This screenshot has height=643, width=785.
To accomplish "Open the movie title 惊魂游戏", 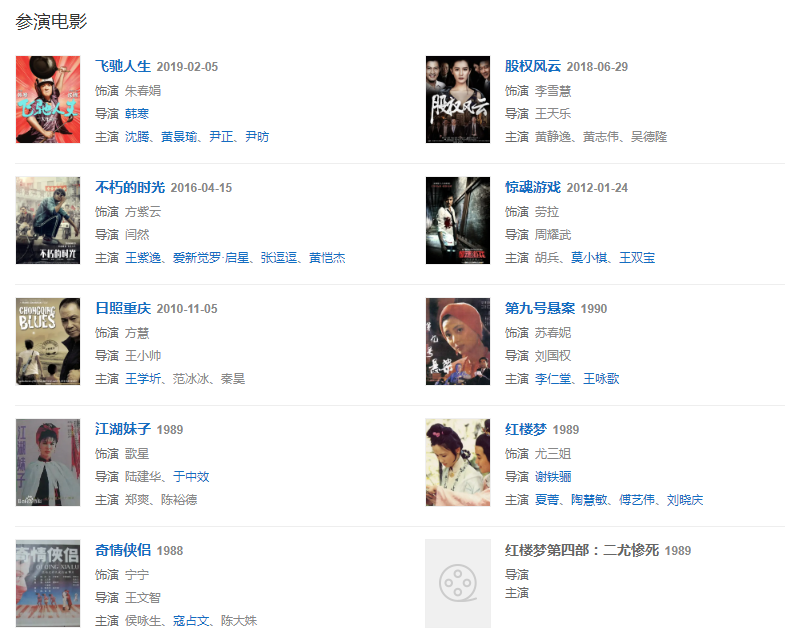I will click(x=532, y=188).
